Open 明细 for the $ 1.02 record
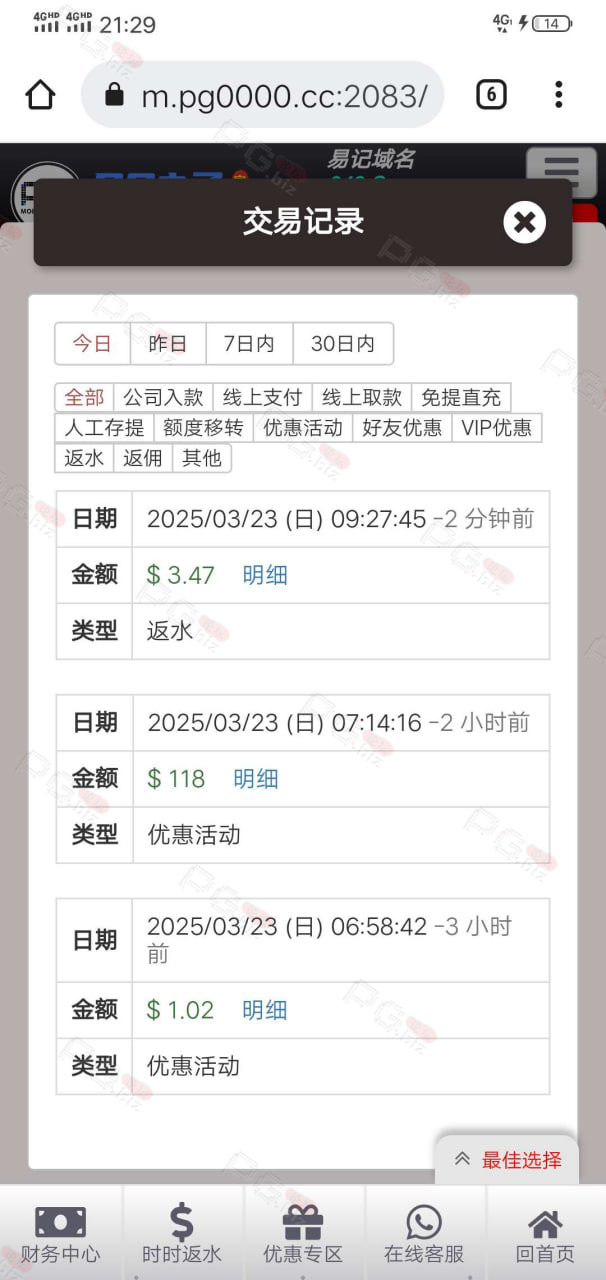This screenshot has height=1280, width=606. click(265, 1010)
